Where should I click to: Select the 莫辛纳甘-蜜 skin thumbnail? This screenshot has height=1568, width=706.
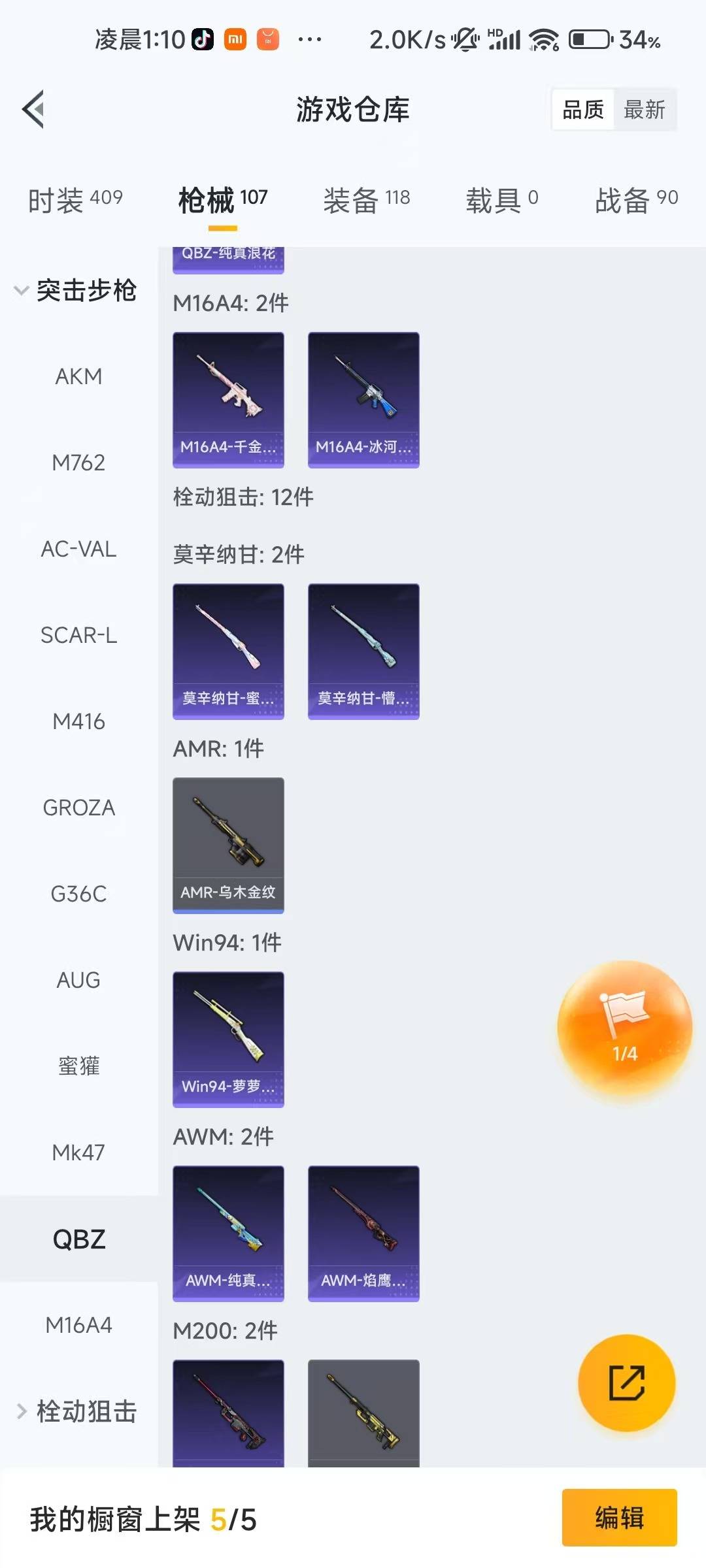coord(228,651)
